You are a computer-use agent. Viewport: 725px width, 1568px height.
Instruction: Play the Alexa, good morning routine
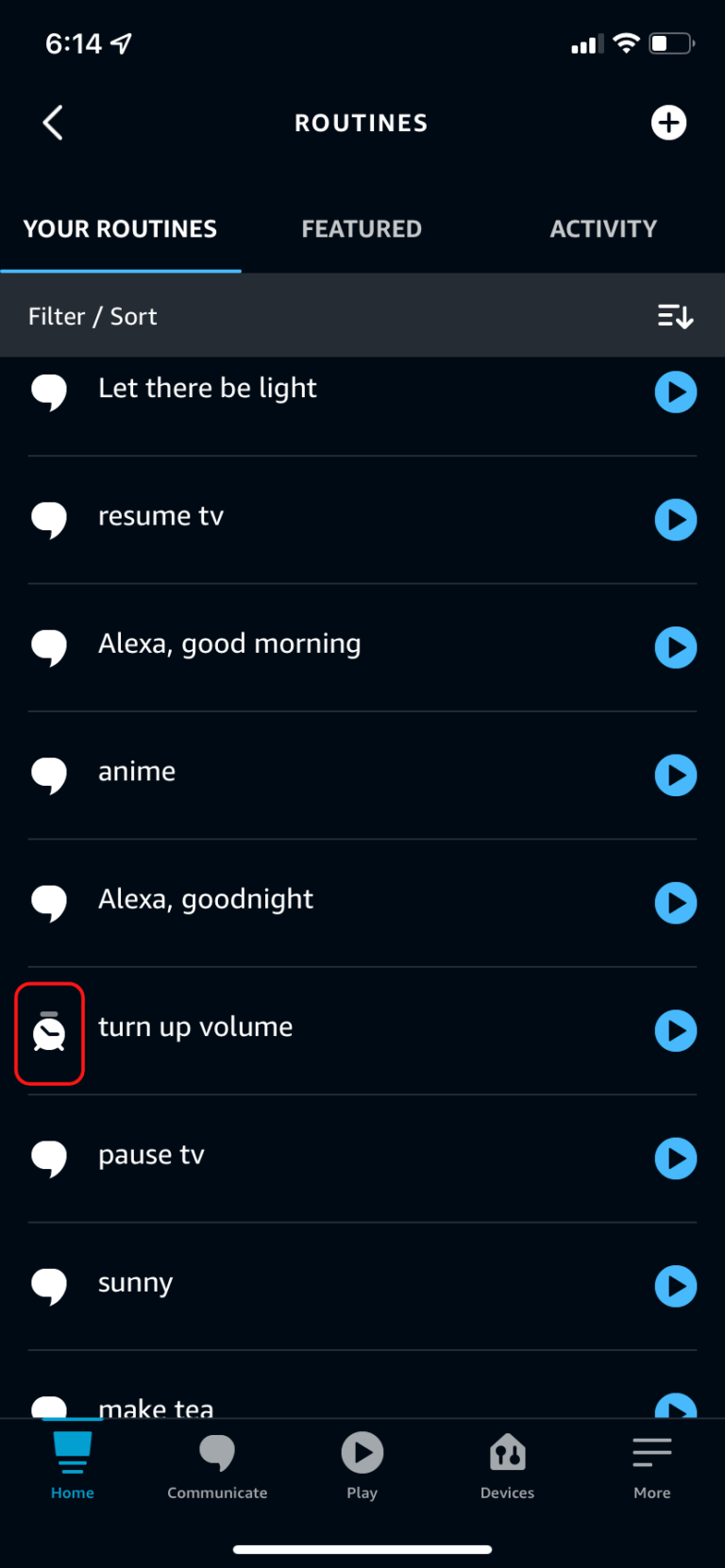(x=675, y=647)
